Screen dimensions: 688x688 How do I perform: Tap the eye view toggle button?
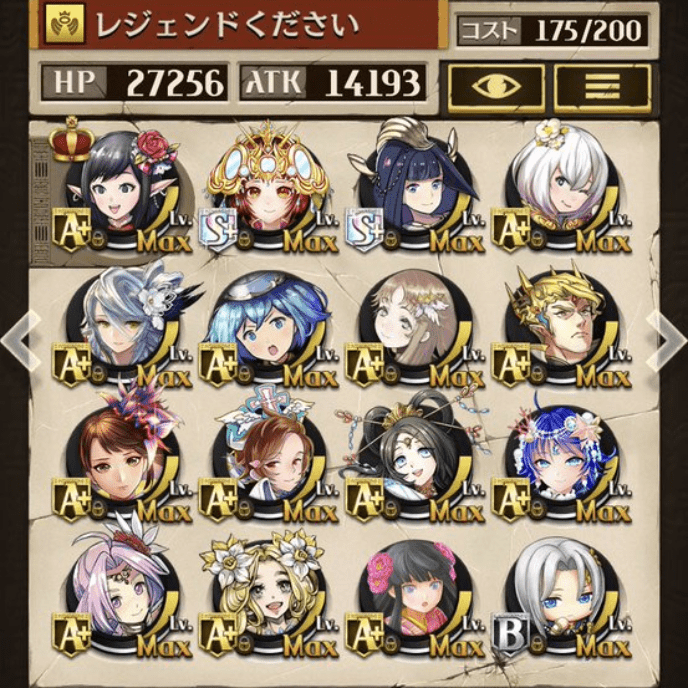[x=496, y=87]
